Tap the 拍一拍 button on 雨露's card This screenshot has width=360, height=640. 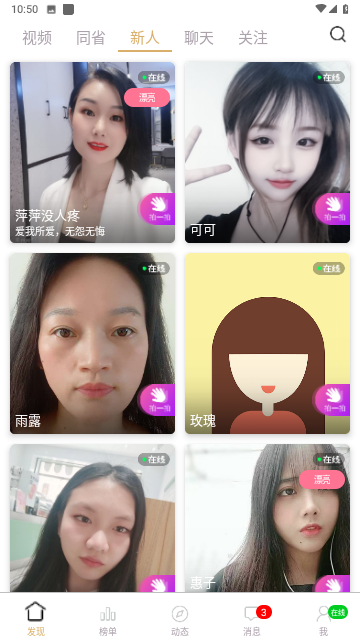[x=158, y=400]
